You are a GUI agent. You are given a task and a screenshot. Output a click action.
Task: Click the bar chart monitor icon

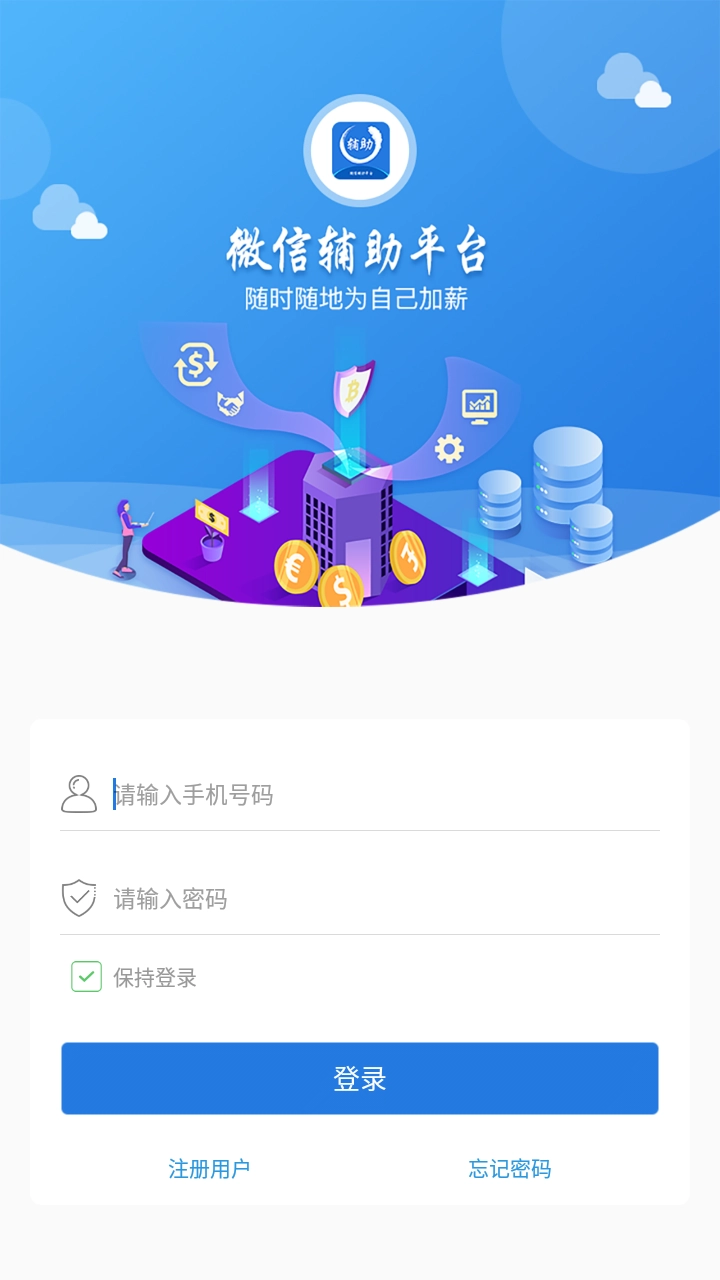[479, 403]
